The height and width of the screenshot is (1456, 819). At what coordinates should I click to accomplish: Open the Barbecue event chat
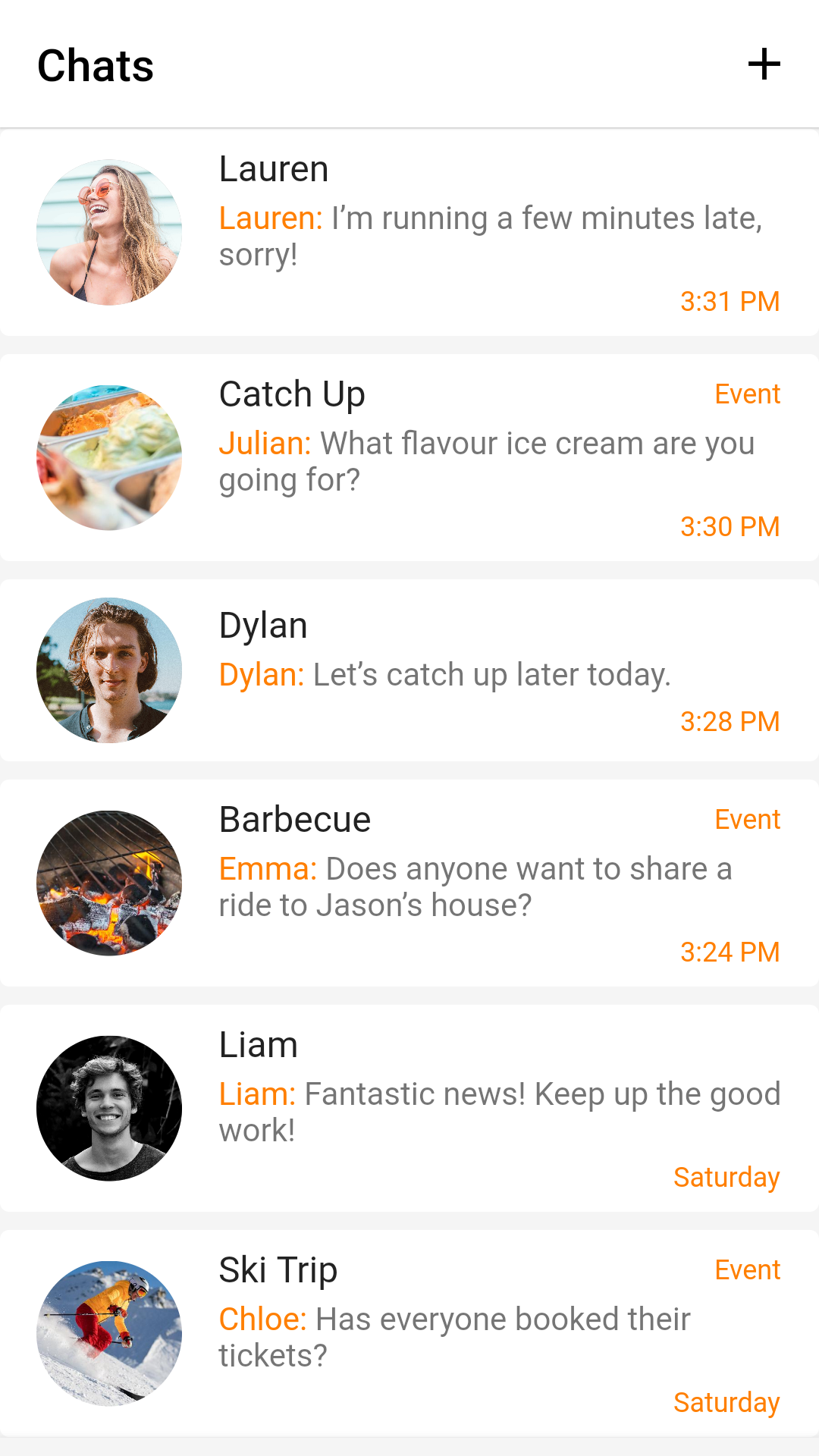click(409, 883)
